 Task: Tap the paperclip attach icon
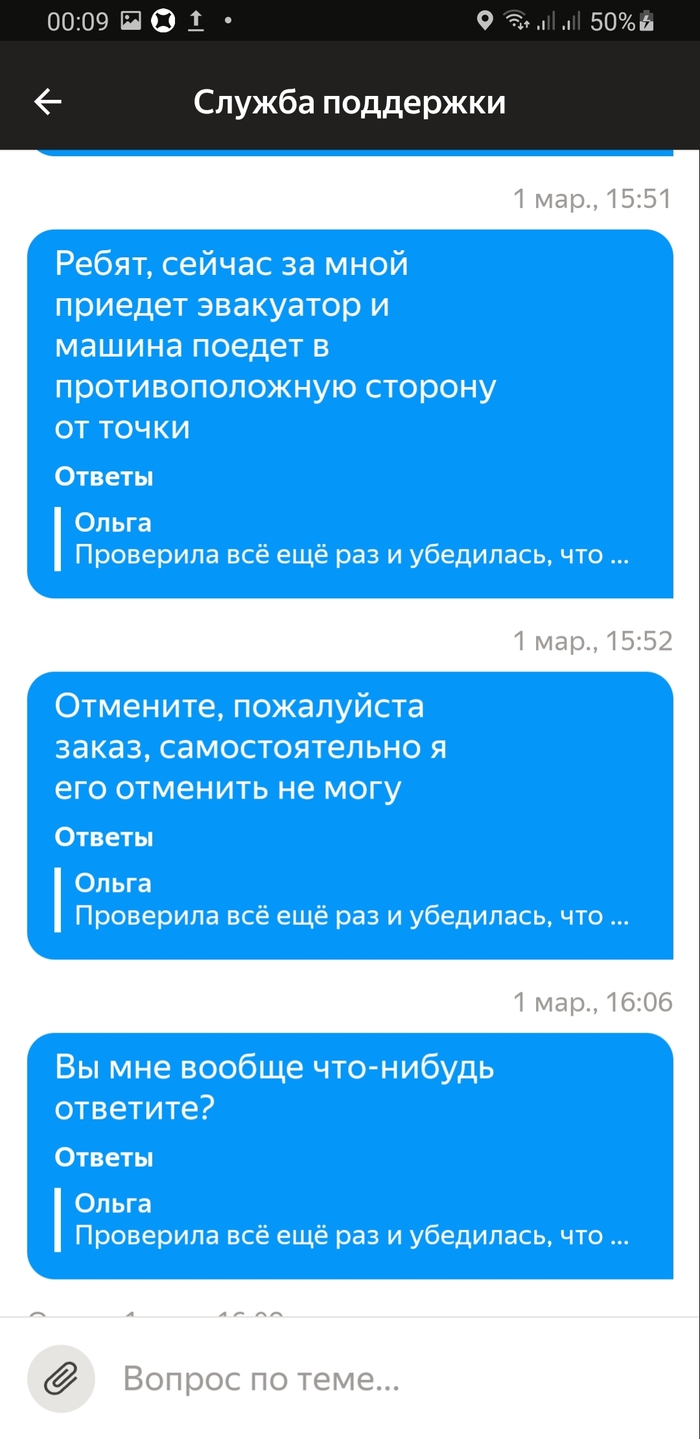[x=61, y=1380]
